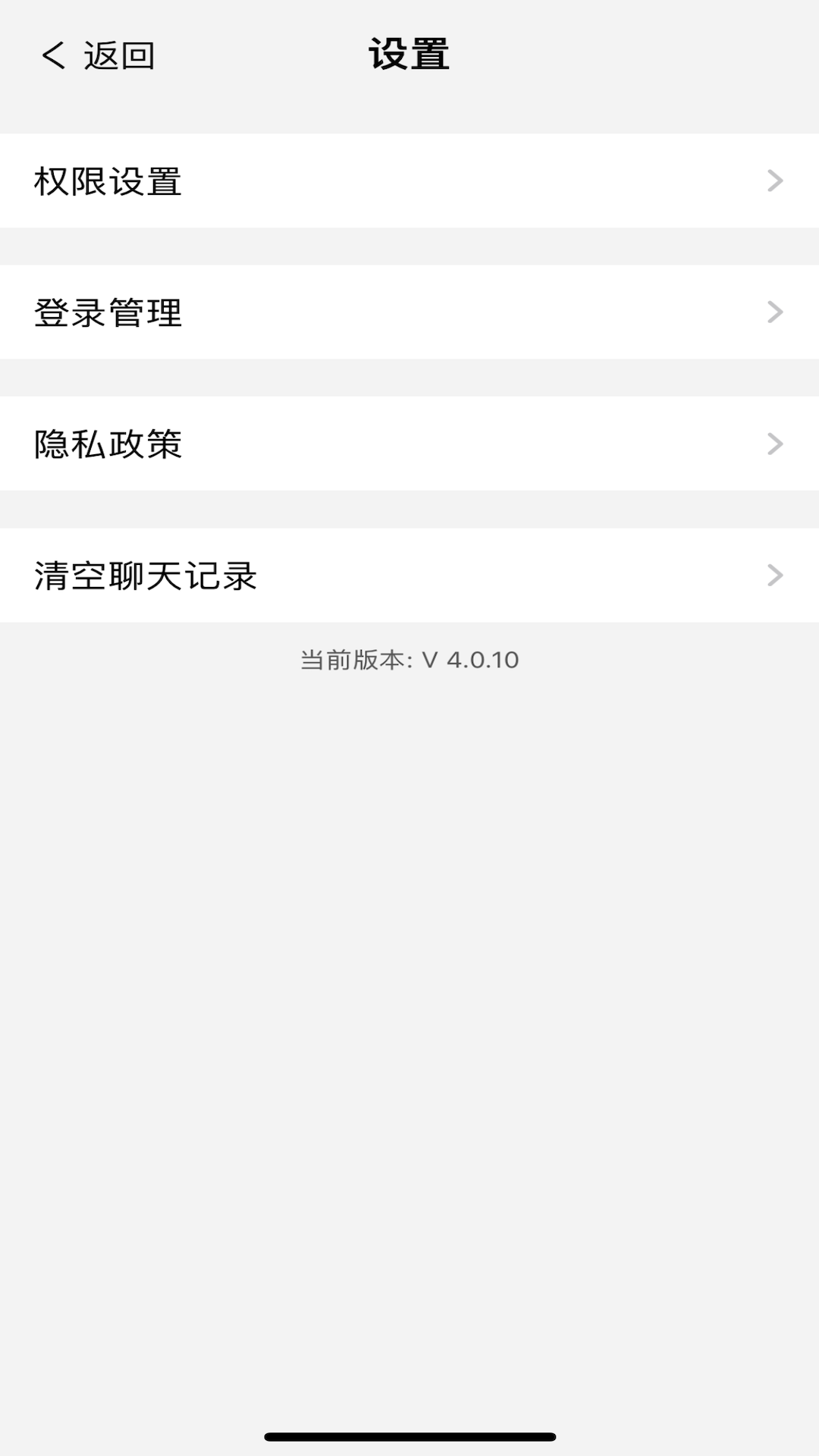Screen dimensions: 819x1456
Task: Click the right arrow on the first row
Action: point(773,181)
